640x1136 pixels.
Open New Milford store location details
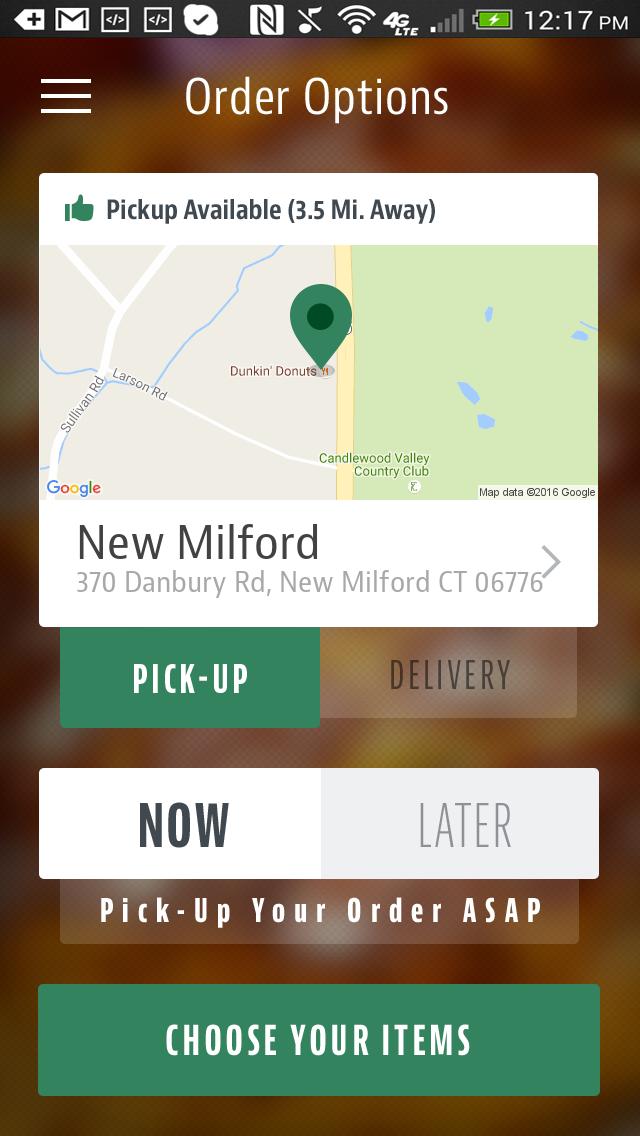click(x=318, y=562)
